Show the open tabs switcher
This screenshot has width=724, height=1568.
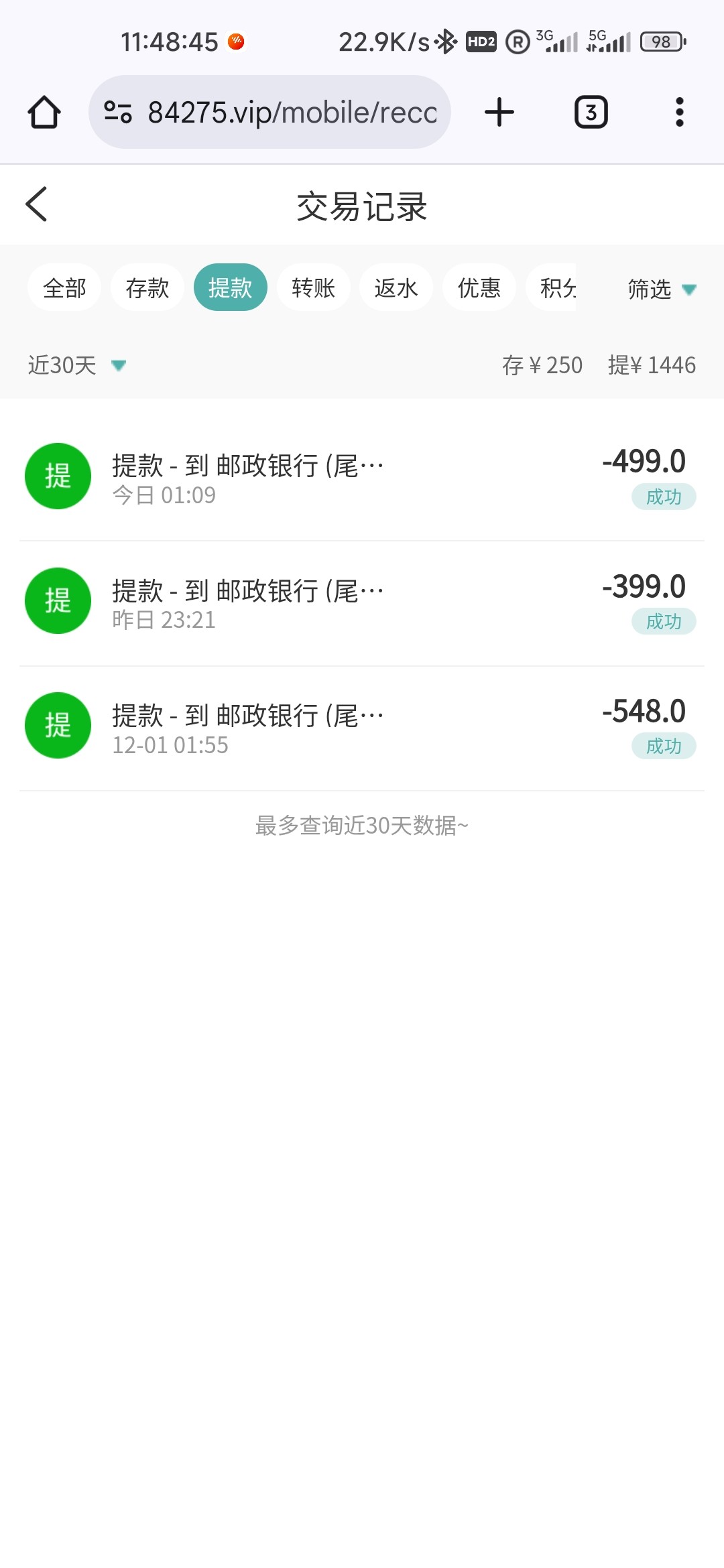tap(591, 112)
